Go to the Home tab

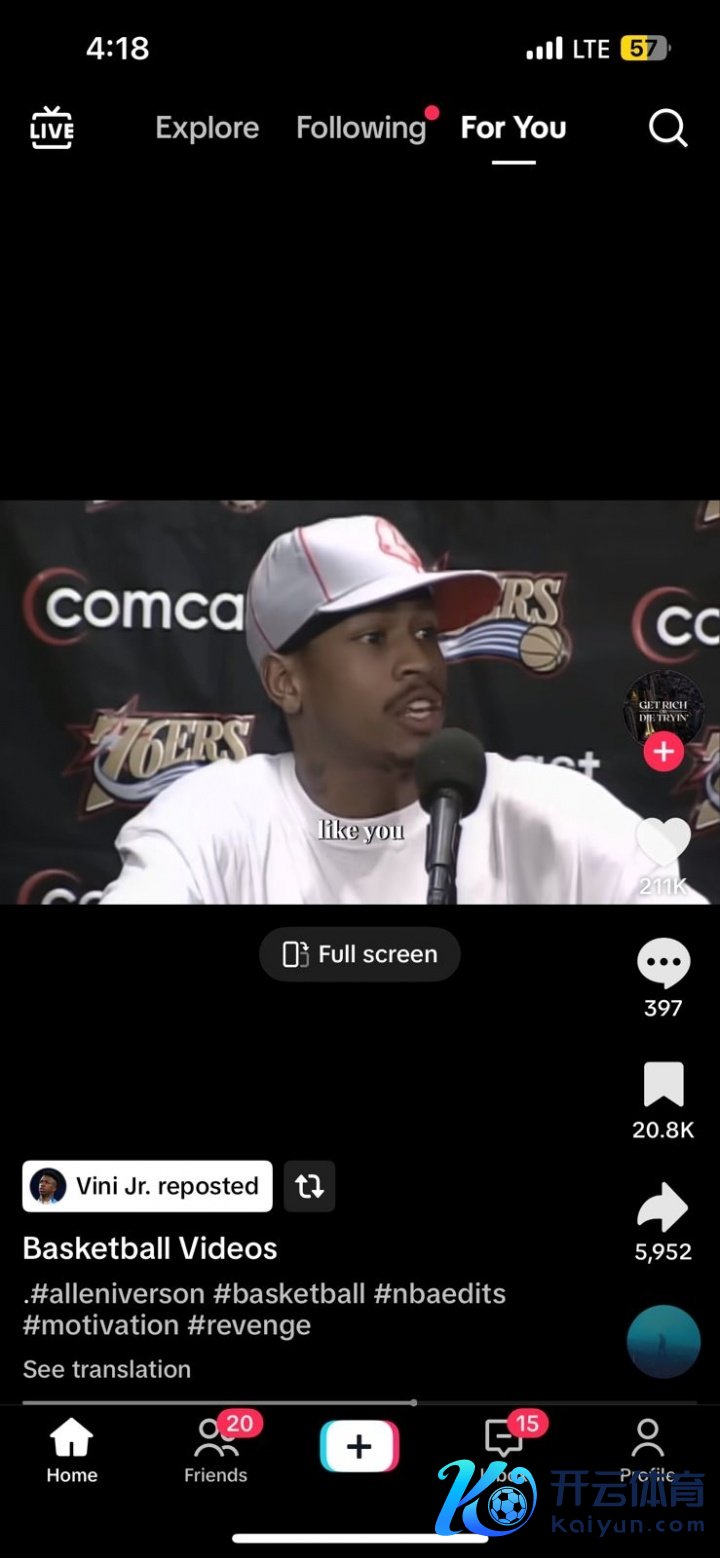(x=72, y=1451)
